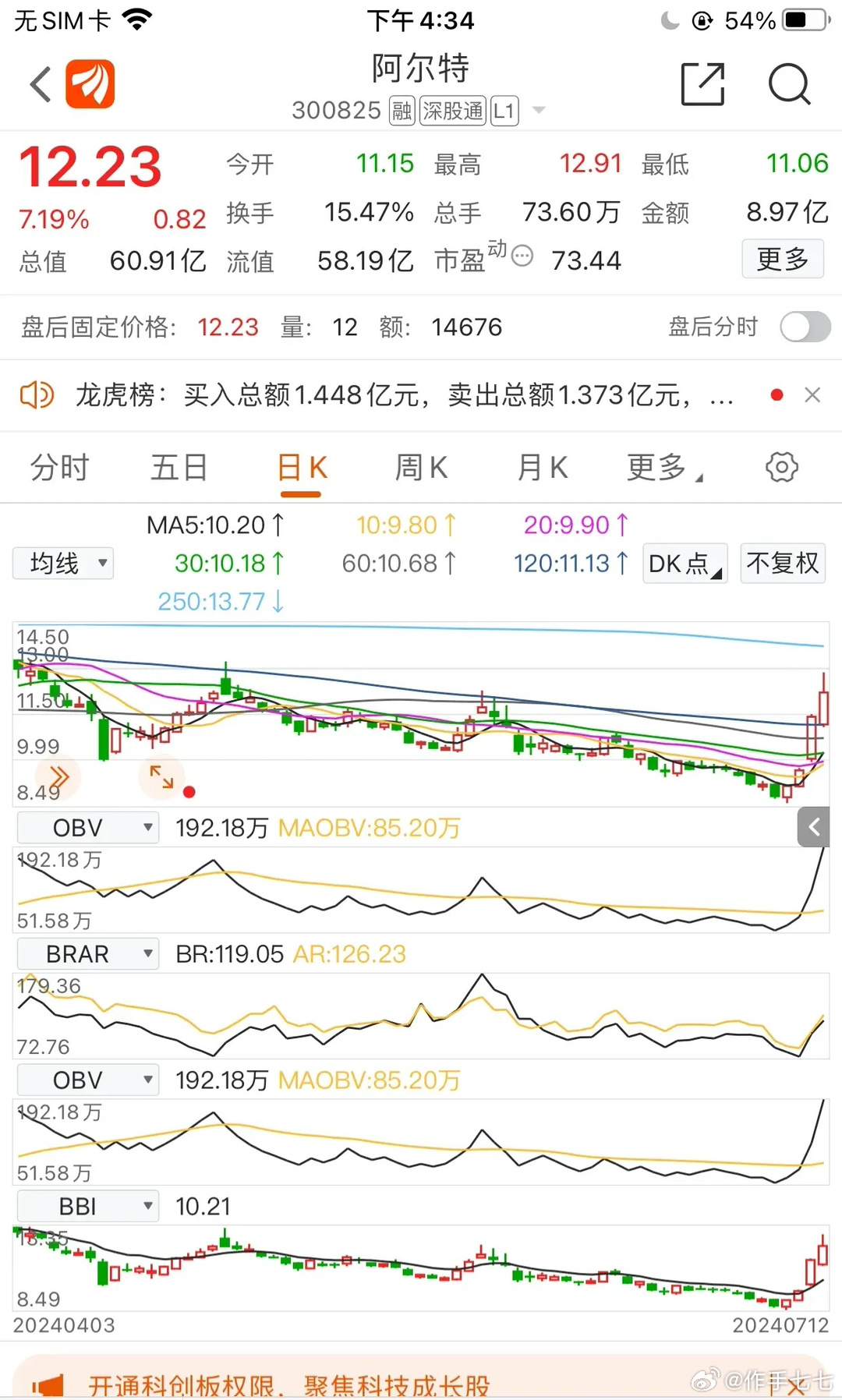This screenshot has height=1400, width=842.
Task: Switch to the 五日 chart tab
Action: point(179,468)
